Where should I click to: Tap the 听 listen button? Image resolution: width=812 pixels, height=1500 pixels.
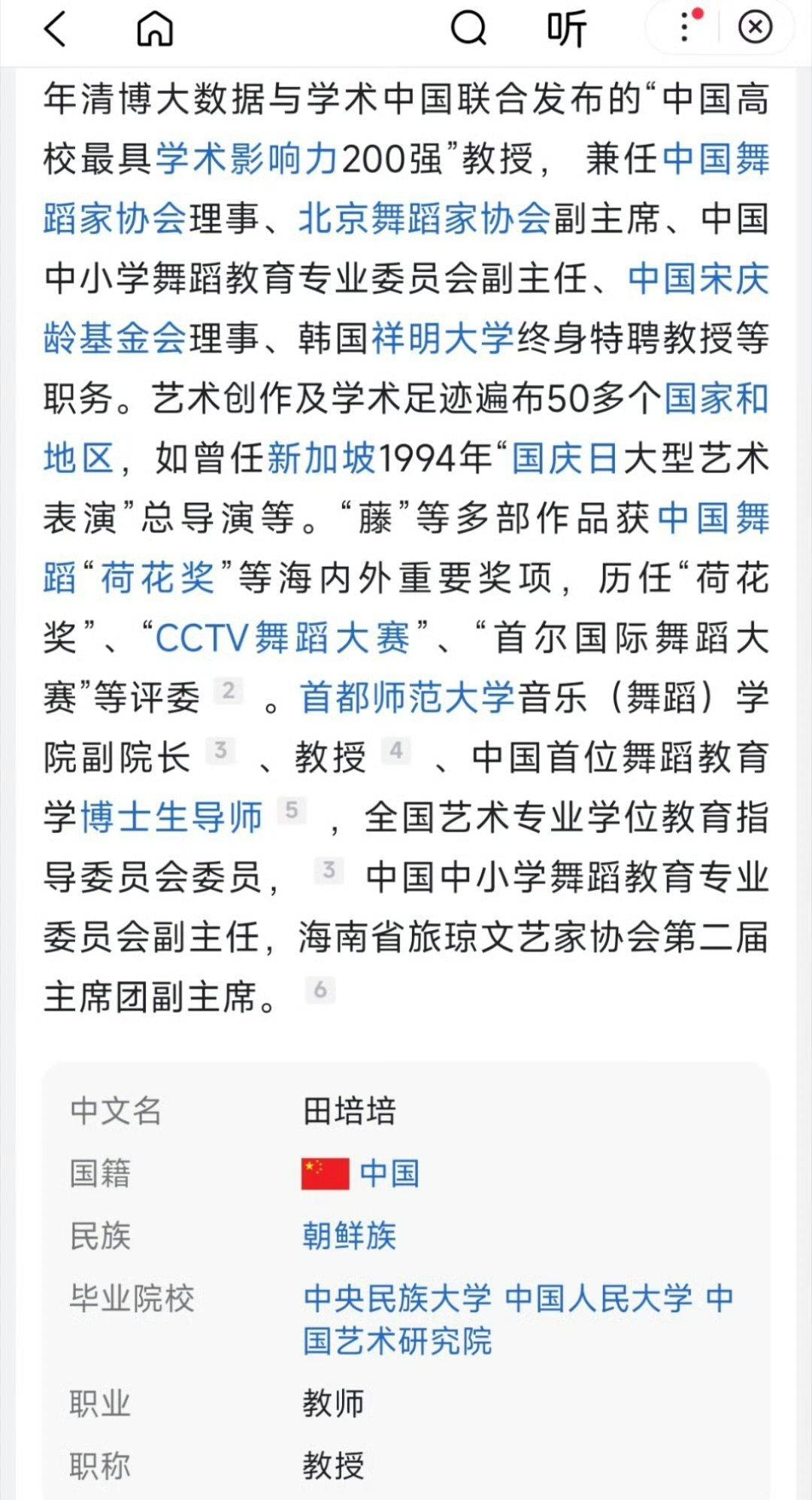click(x=566, y=29)
